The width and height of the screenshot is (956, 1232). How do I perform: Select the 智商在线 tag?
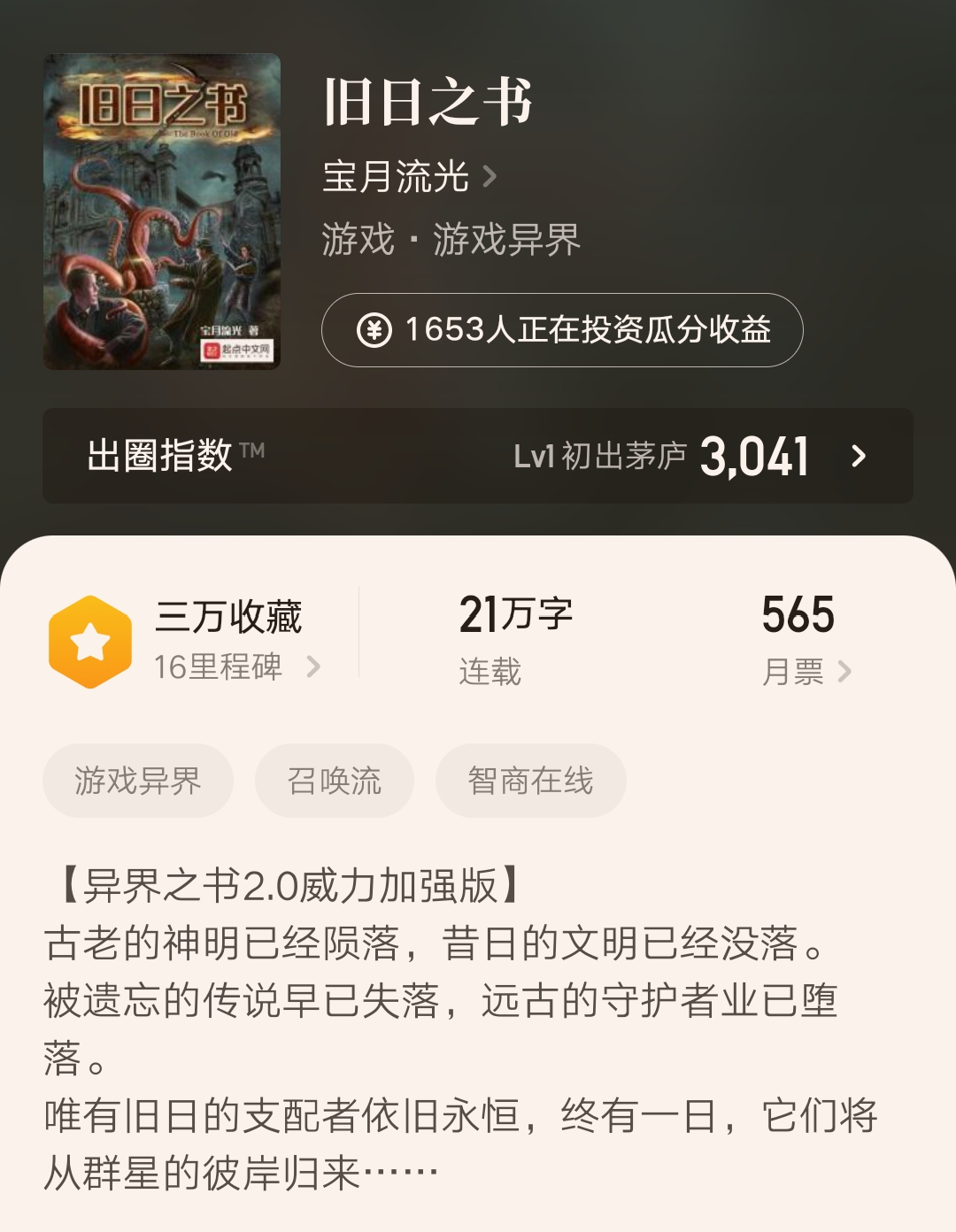pos(530,780)
